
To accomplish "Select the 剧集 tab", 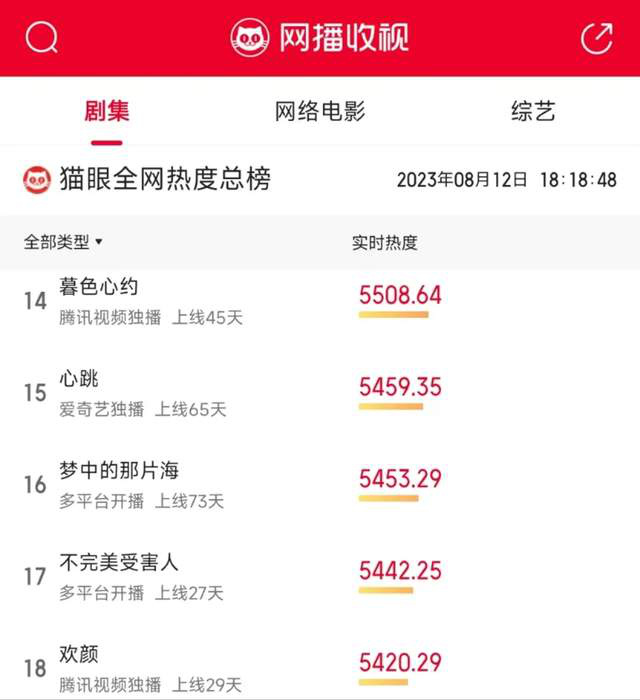I will [x=106, y=111].
